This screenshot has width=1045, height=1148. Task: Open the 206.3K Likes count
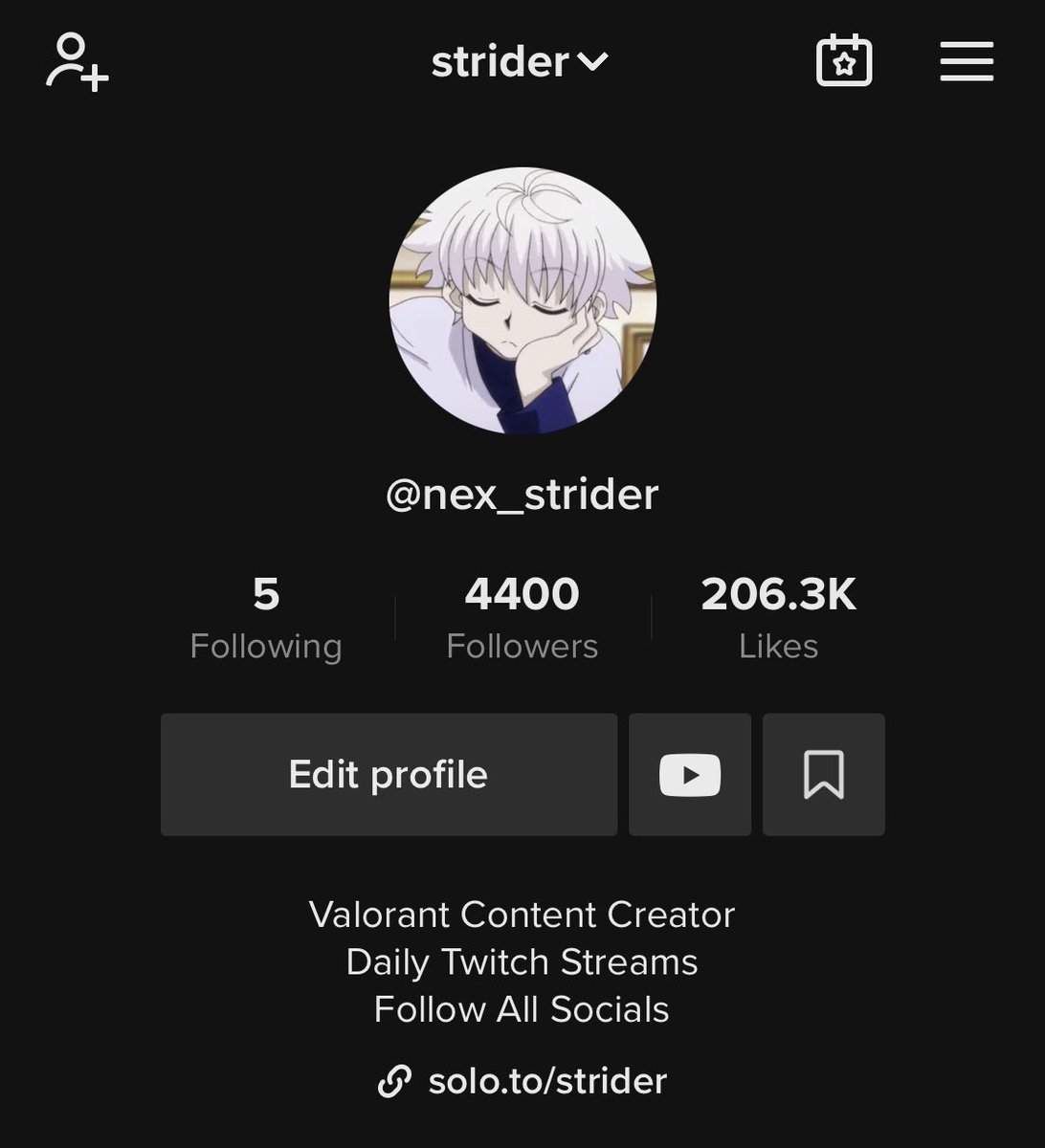click(x=778, y=619)
